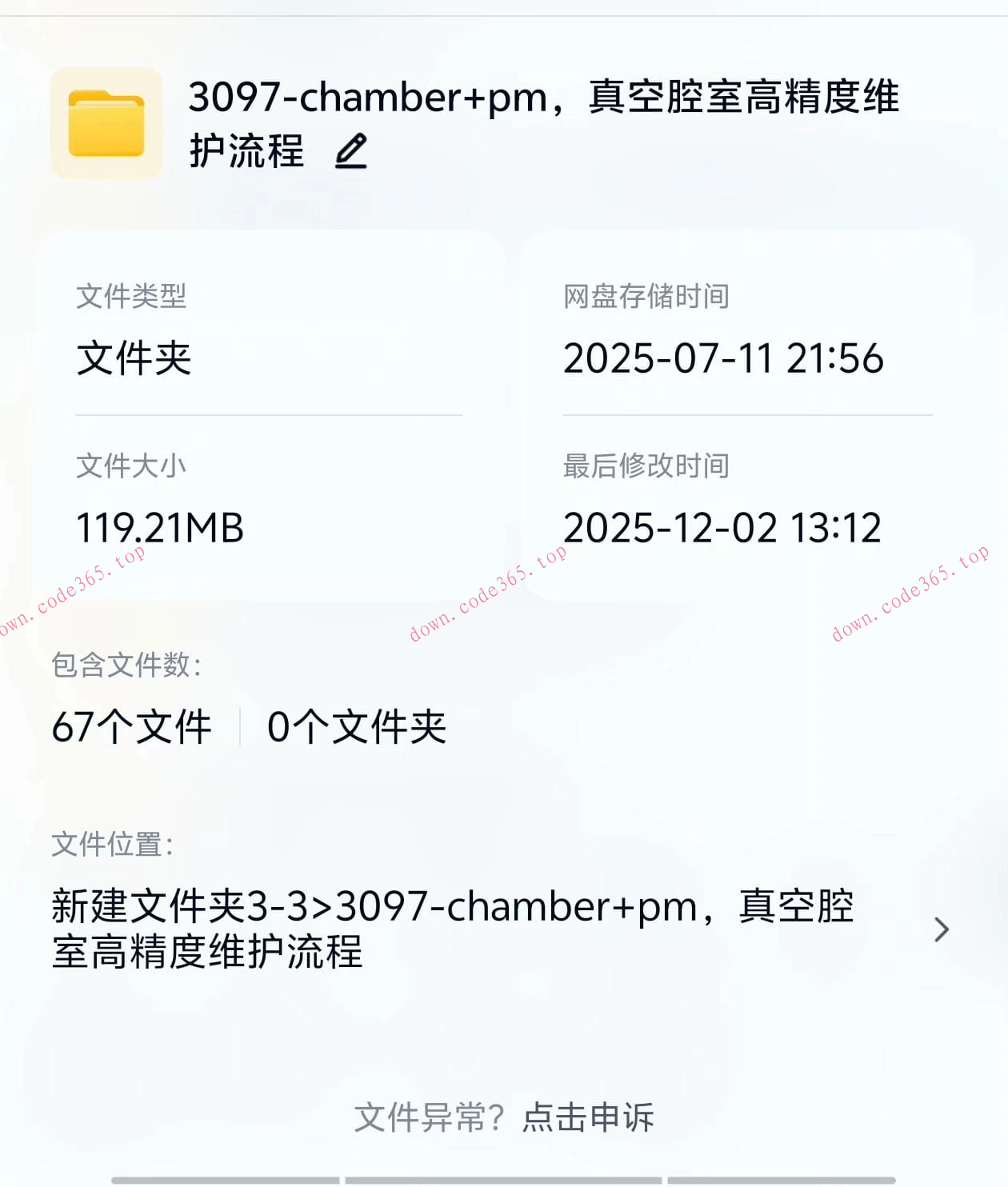Click the file size 119.21MB

162,527
